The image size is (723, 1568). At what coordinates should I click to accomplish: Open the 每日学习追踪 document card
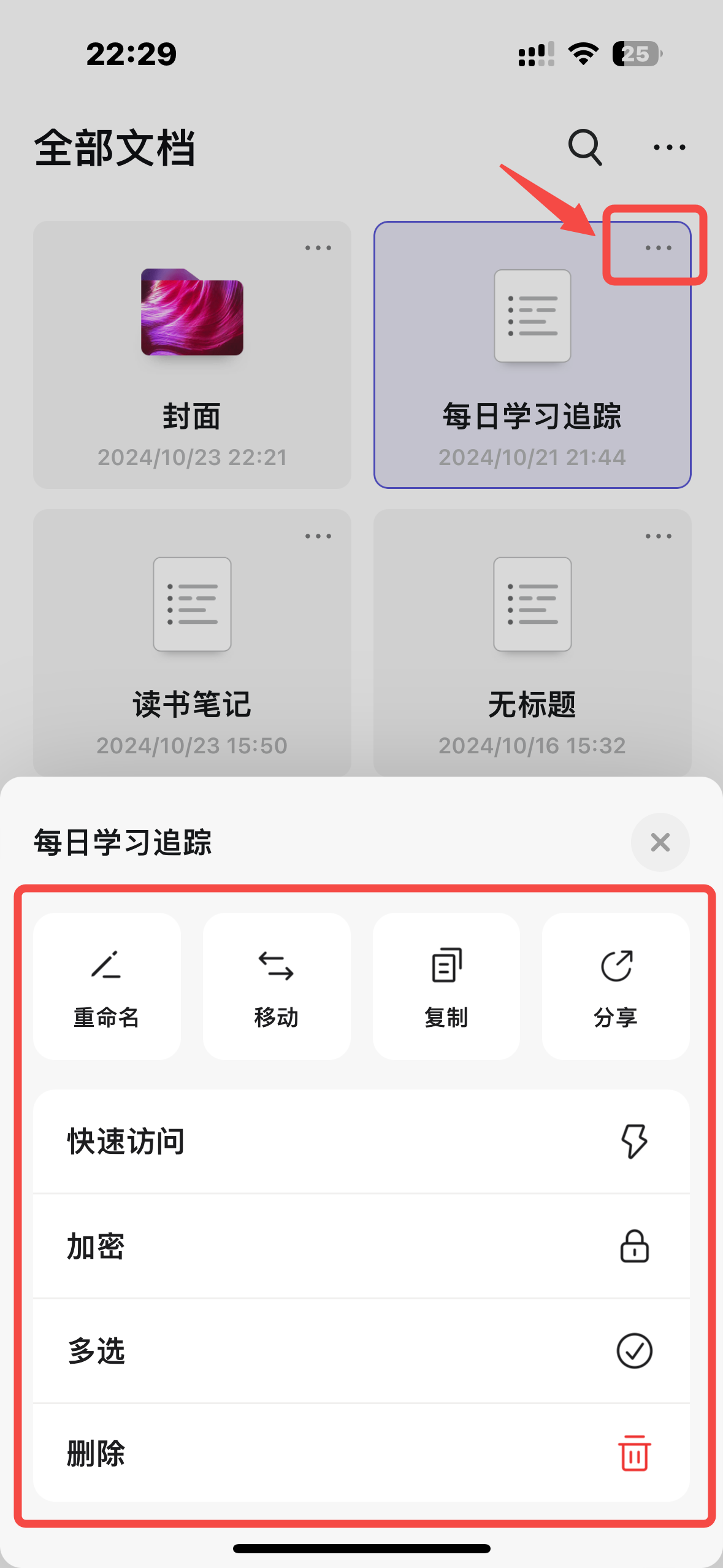(x=532, y=355)
